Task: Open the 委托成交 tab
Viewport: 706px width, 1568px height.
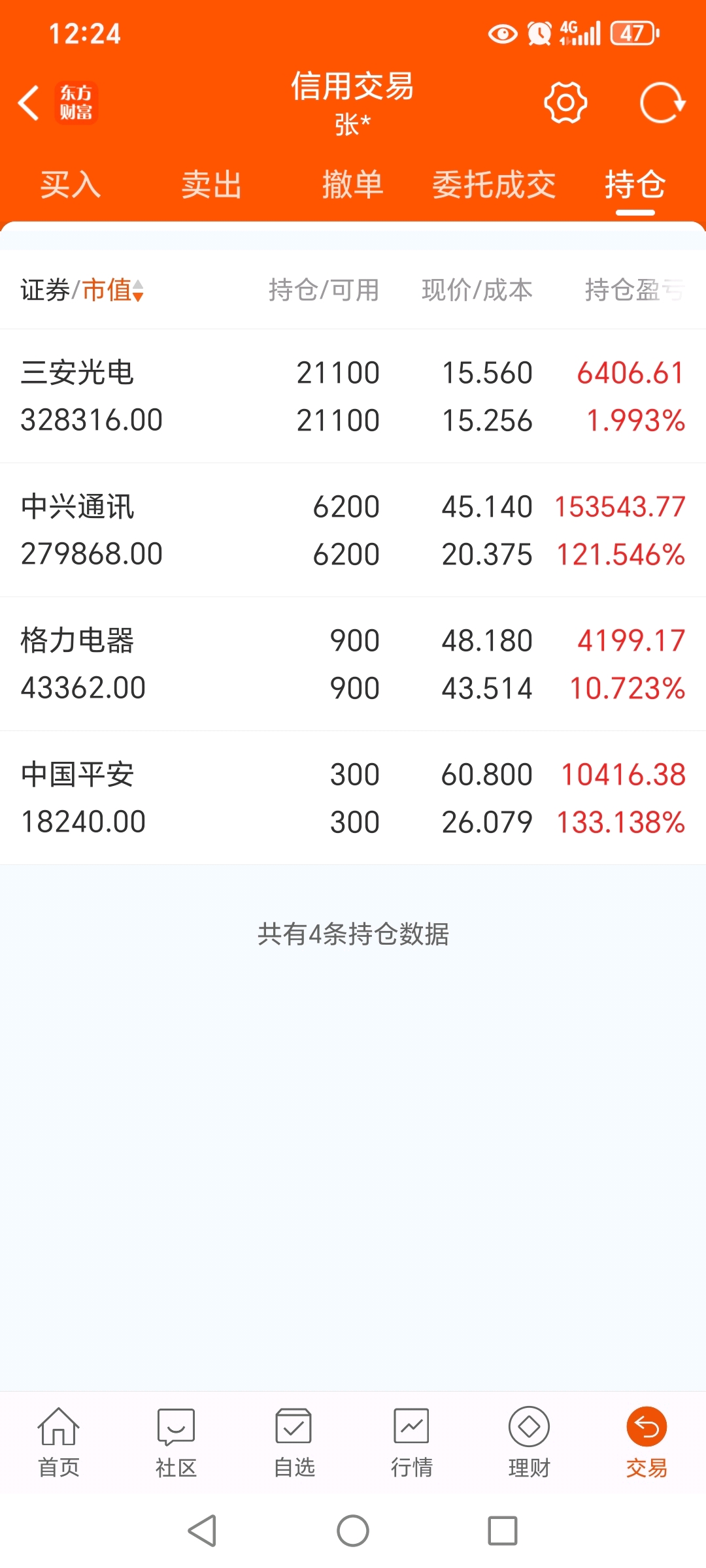Action: pyautogui.click(x=494, y=184)
